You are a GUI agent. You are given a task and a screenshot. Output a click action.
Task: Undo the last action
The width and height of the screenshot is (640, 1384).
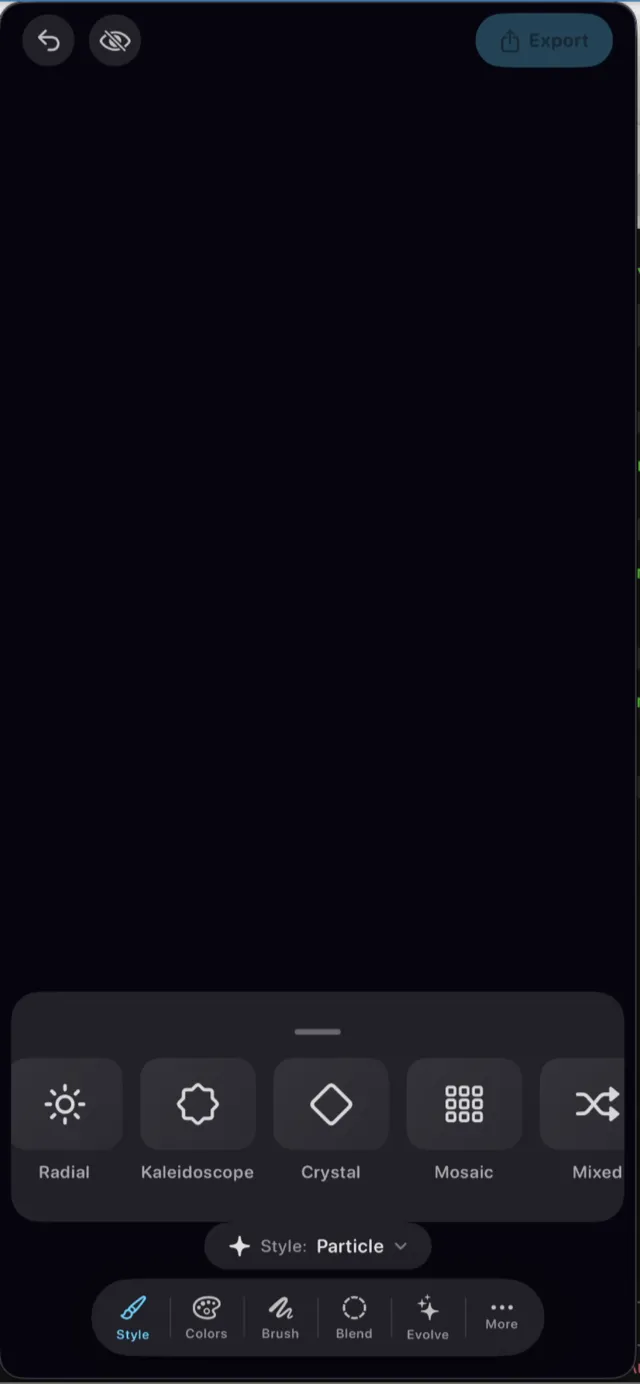48,41
